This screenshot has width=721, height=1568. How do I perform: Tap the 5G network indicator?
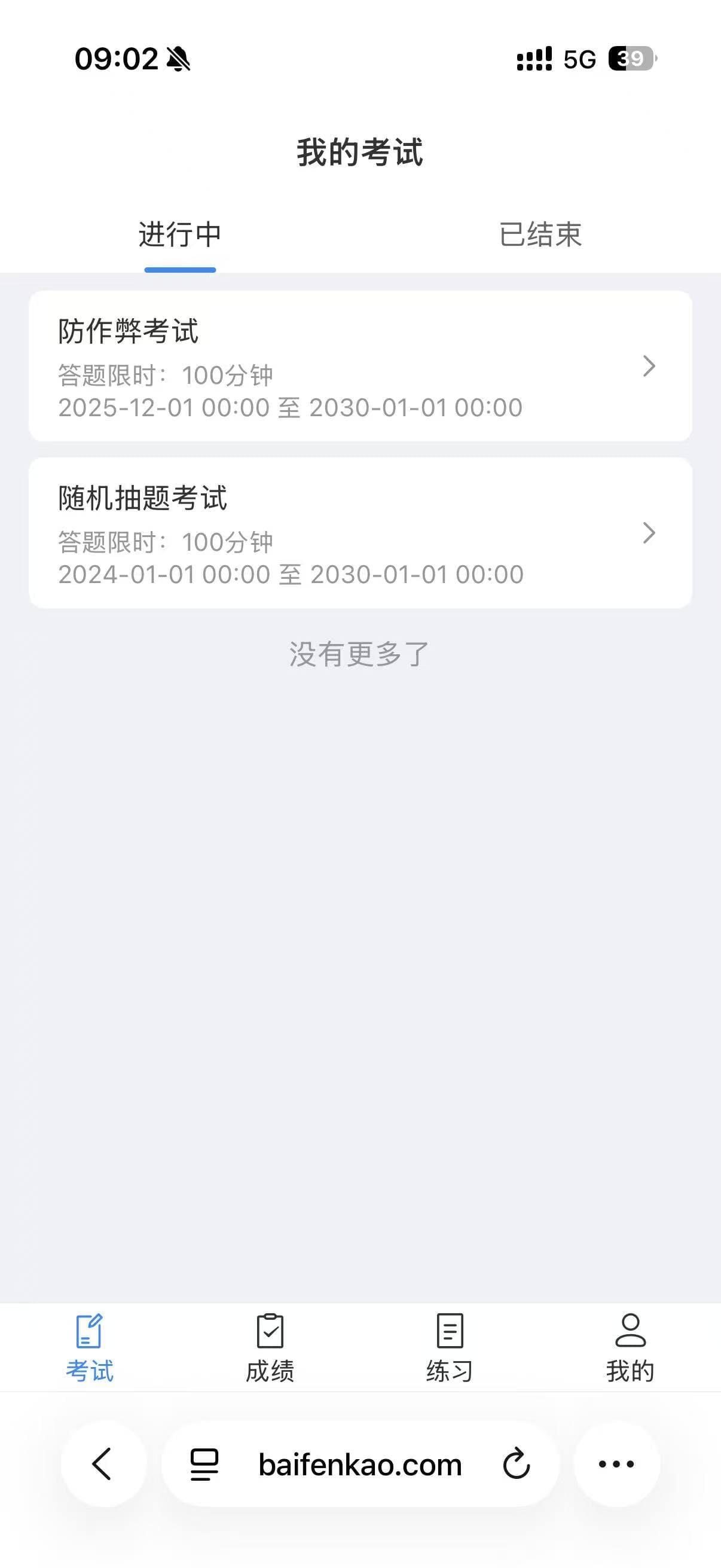click(578, 59)
